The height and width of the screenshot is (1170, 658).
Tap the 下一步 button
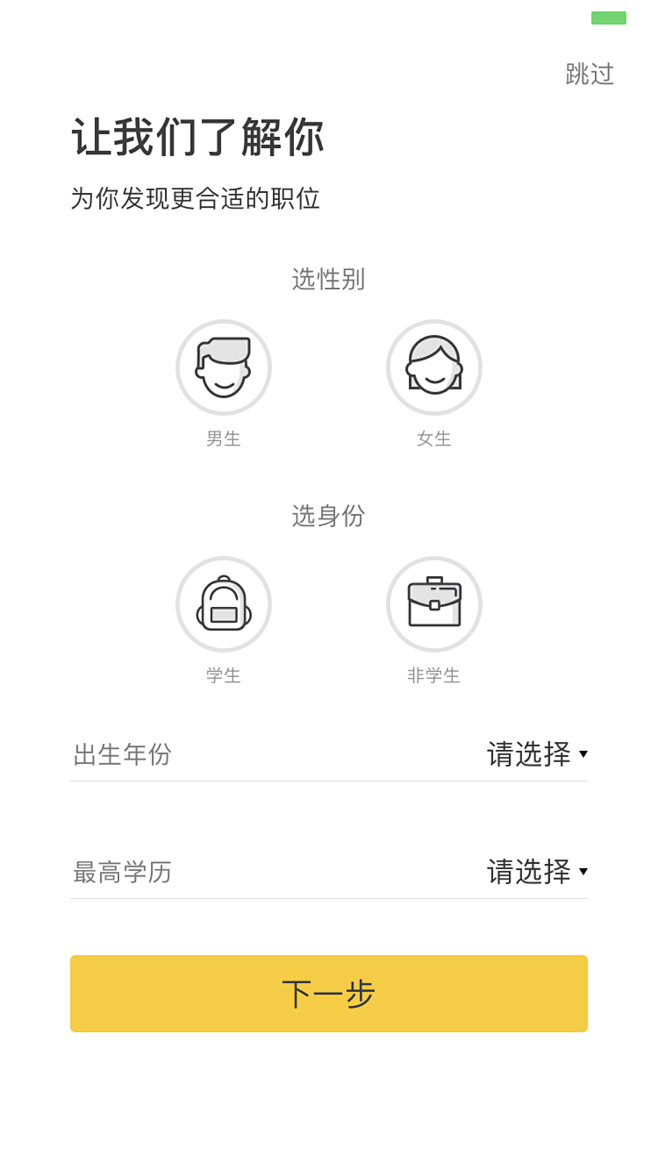pos(328,993)
